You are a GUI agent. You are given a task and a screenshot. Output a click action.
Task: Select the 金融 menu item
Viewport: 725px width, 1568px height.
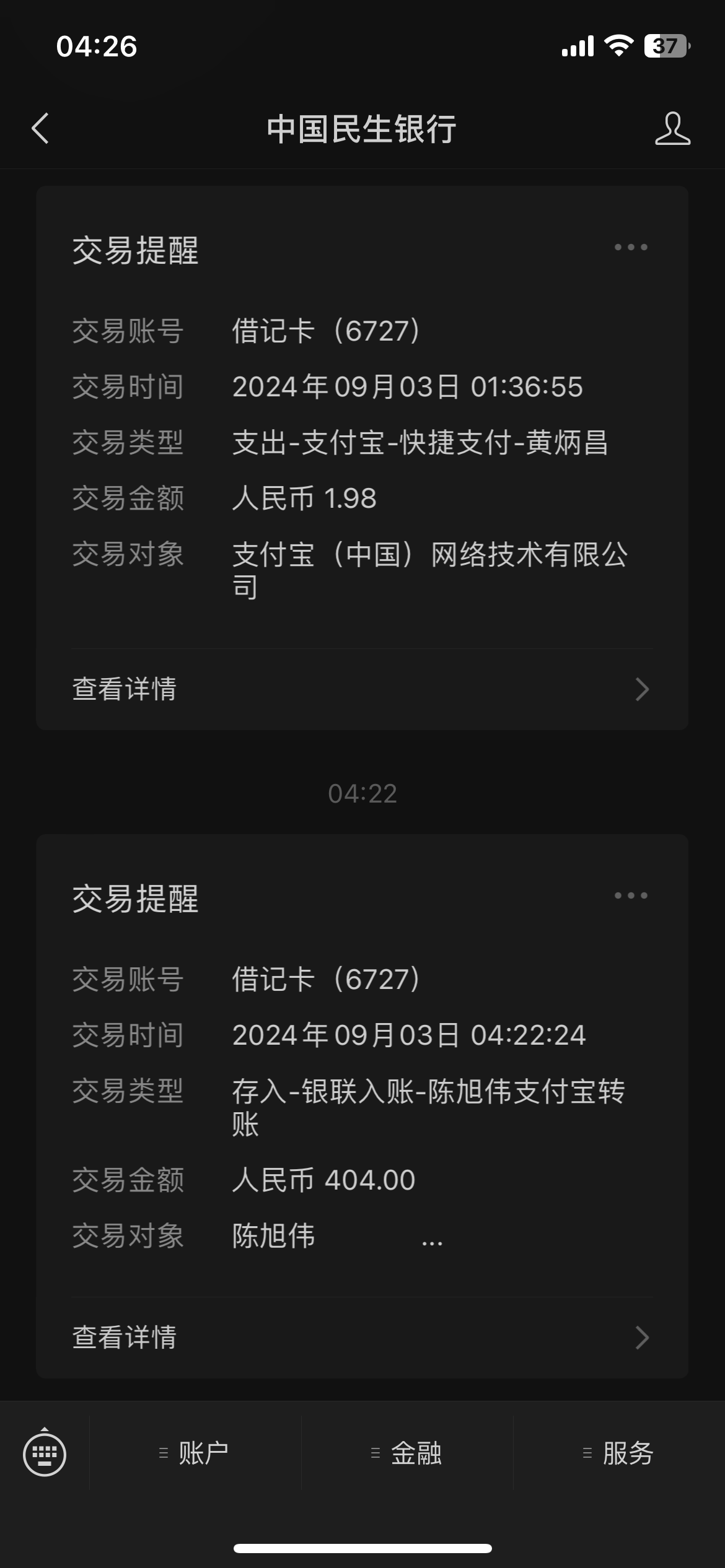coord(406,1455)
